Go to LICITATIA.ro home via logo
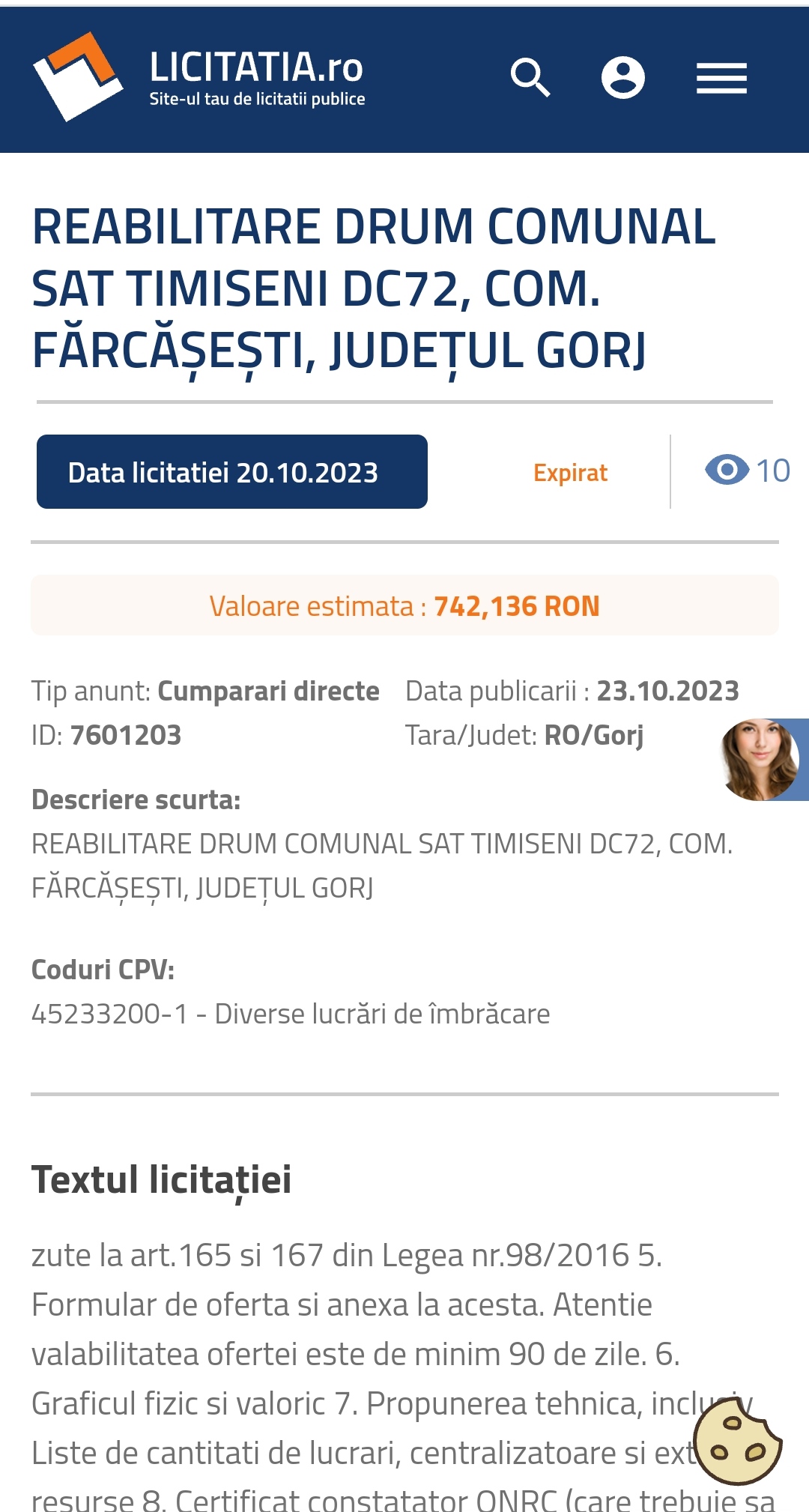Screen dimensions: 809x1512 (x=199, y=77)
